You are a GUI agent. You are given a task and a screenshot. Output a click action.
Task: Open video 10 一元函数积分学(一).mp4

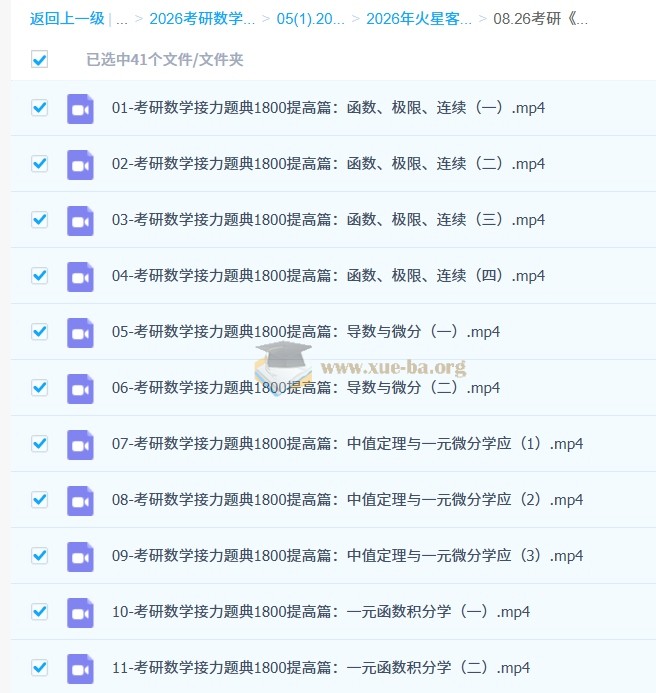320,612
